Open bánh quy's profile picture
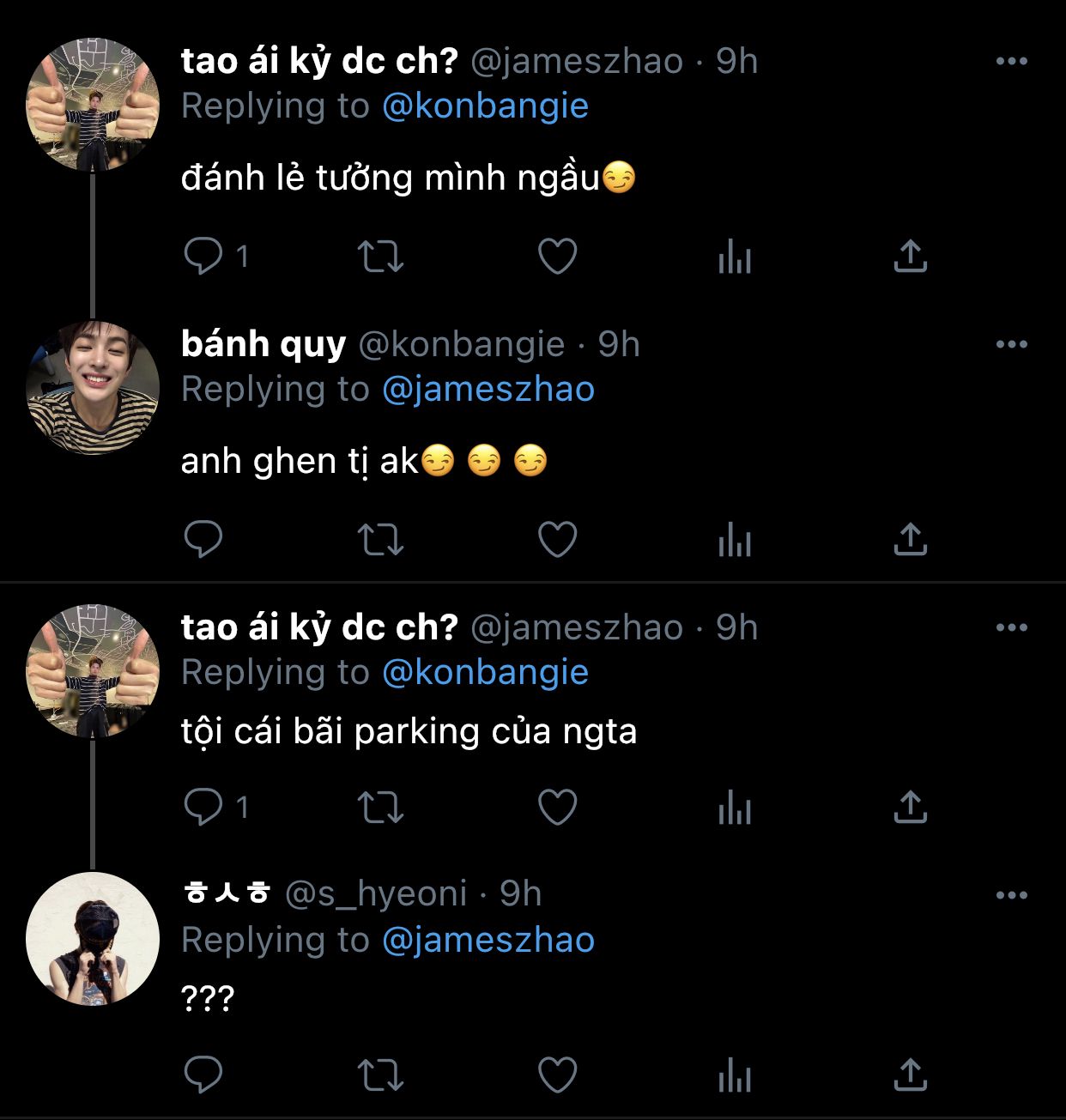The width and height of the screenshot is (1066, 1120). [x=93, y=388]
